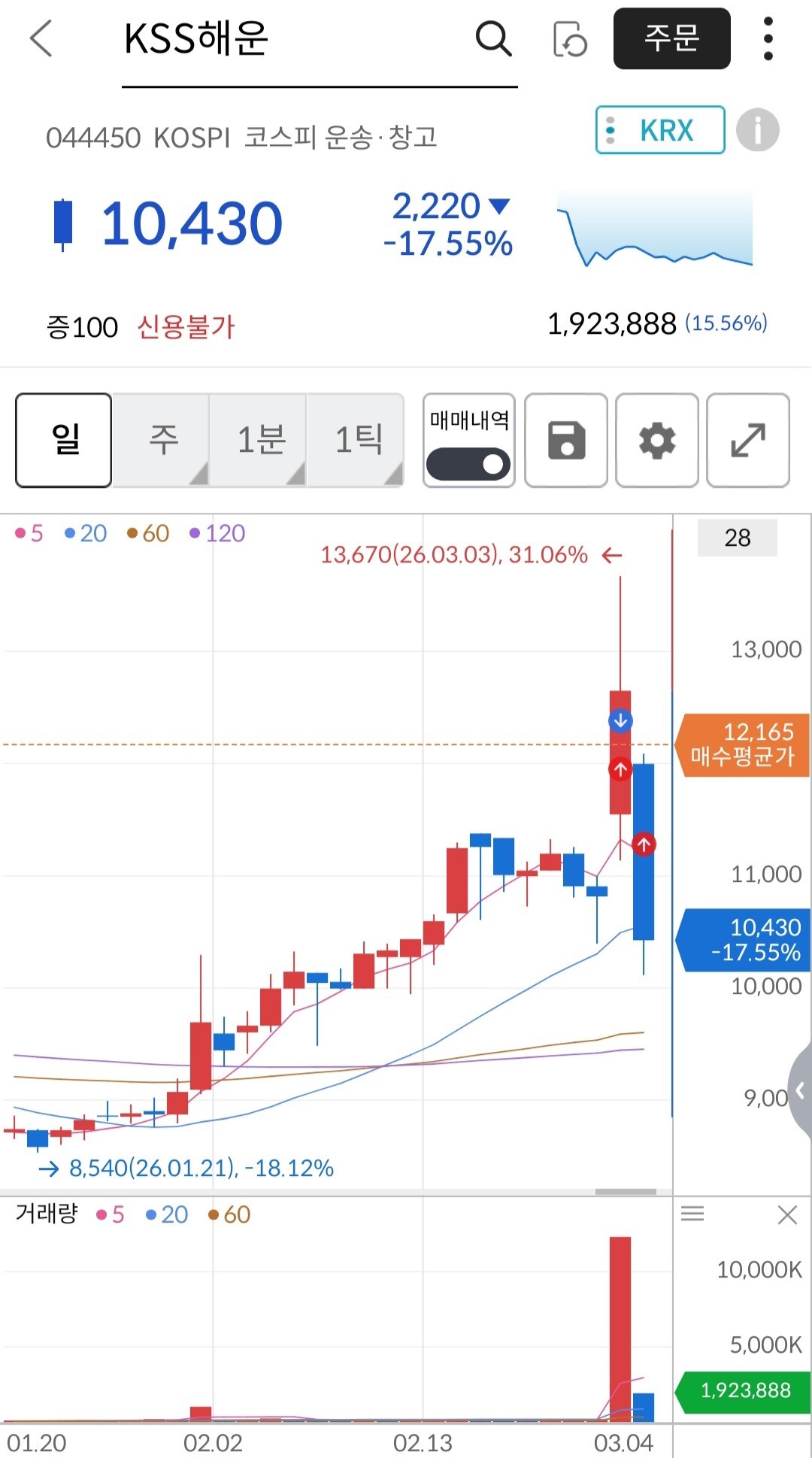The image size is (812, 1458).
Task: Change the exchange via KRX selector
Action: coord(659,130)
